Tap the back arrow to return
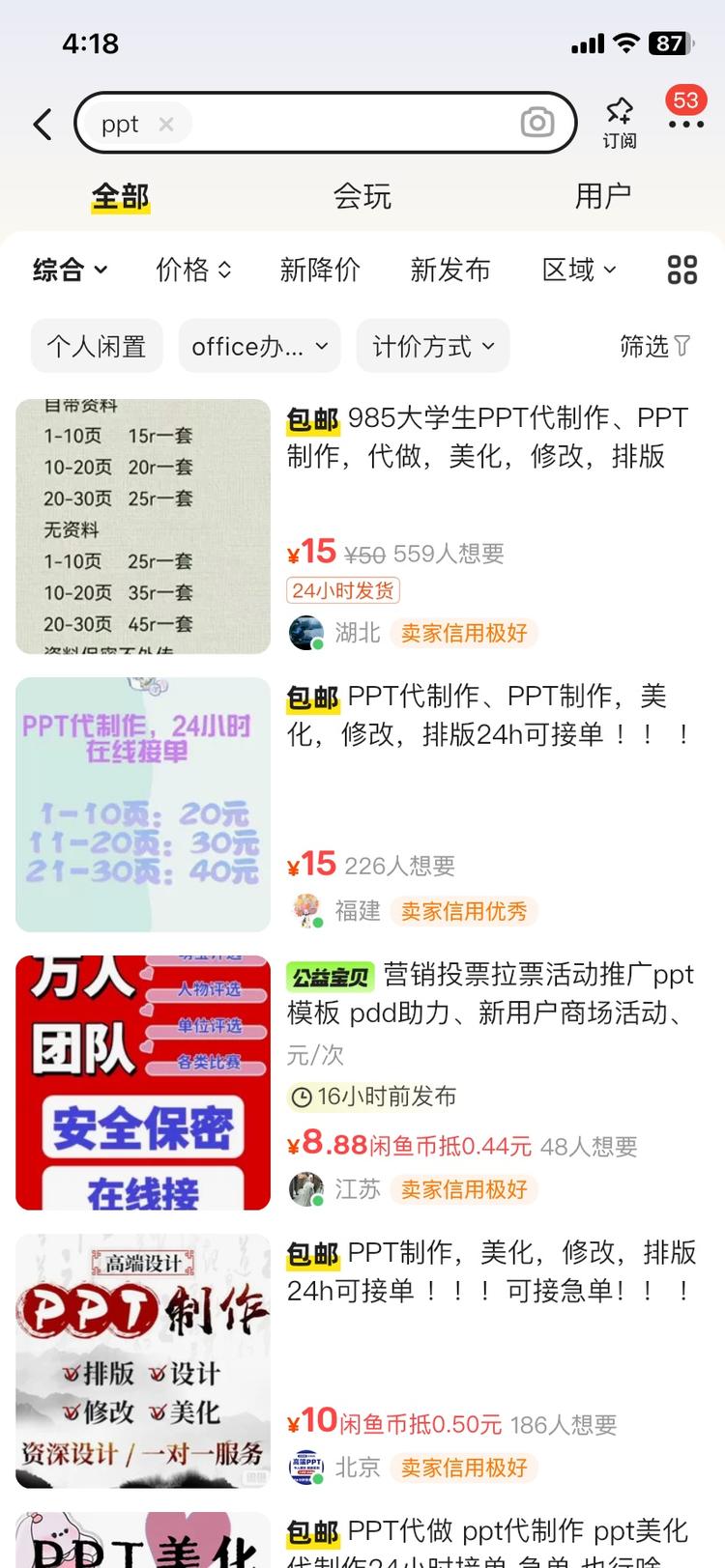This screenshot has width=725, height=1568. [x=41, y=124]
